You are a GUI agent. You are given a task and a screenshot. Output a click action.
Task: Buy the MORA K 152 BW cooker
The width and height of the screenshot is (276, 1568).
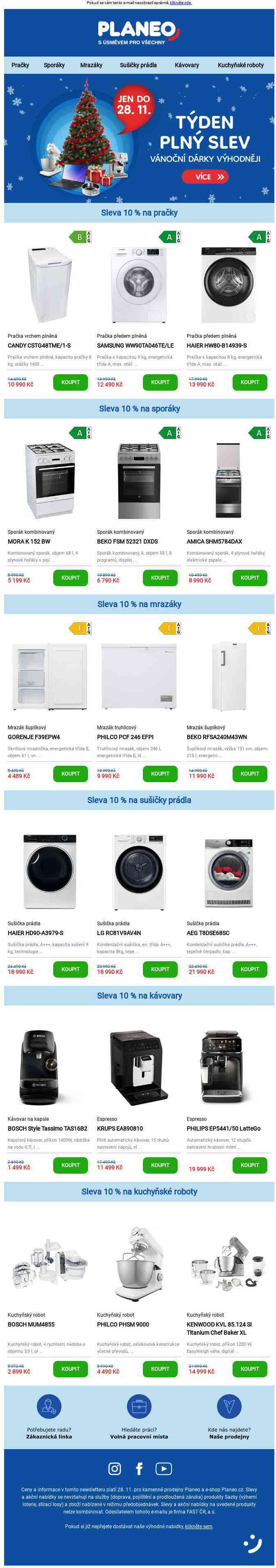[x=70, y=578]
